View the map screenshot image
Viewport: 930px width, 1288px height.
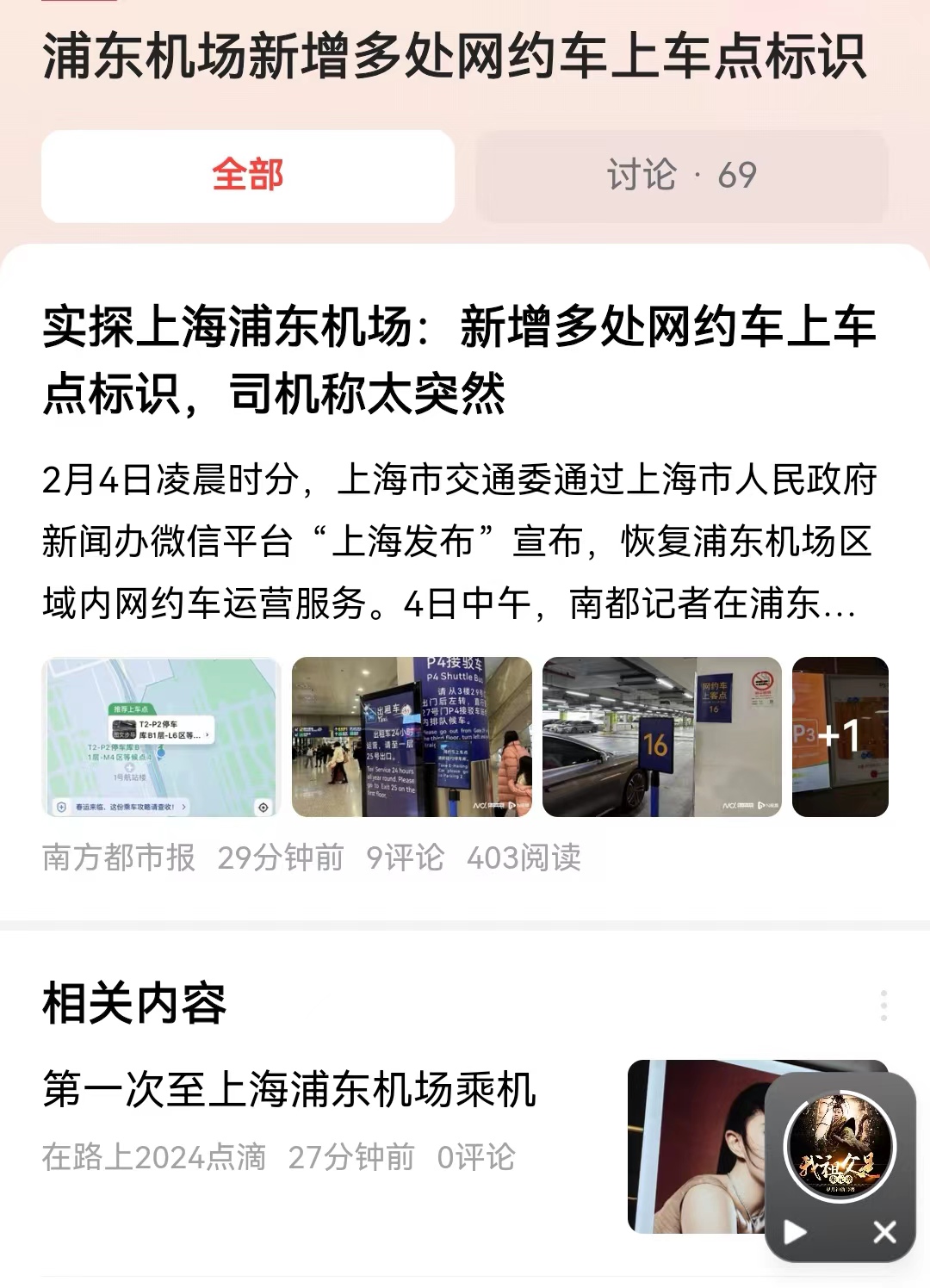tap(161, 737)
